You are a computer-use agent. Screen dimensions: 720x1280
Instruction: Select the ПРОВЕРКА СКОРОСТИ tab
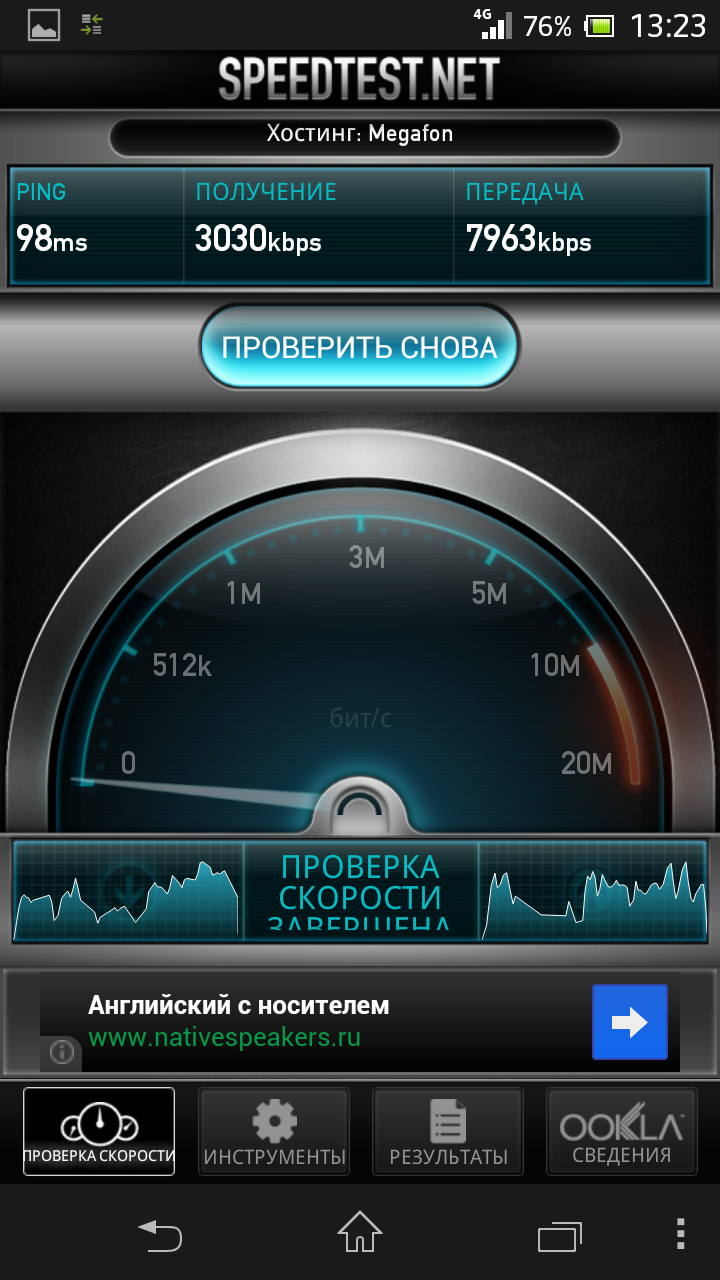(x=99, y=1131)
